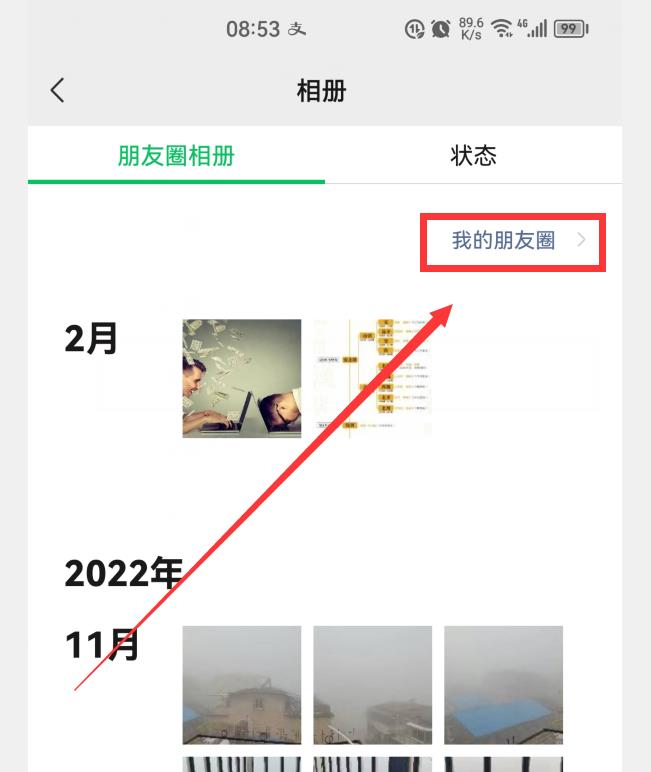Open the November photo with blue roof
651x772 pixels.
pos(503,685)
